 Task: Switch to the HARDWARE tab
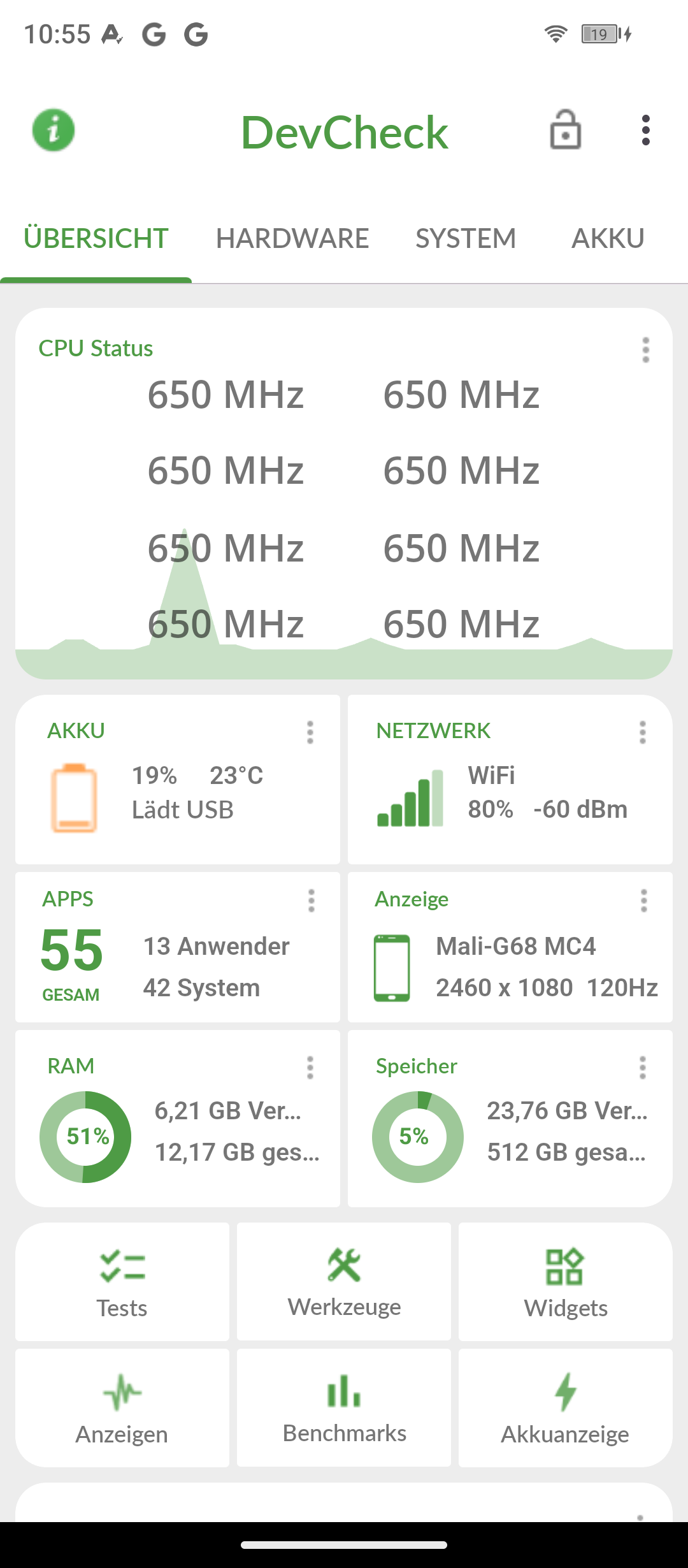(292, 239)
